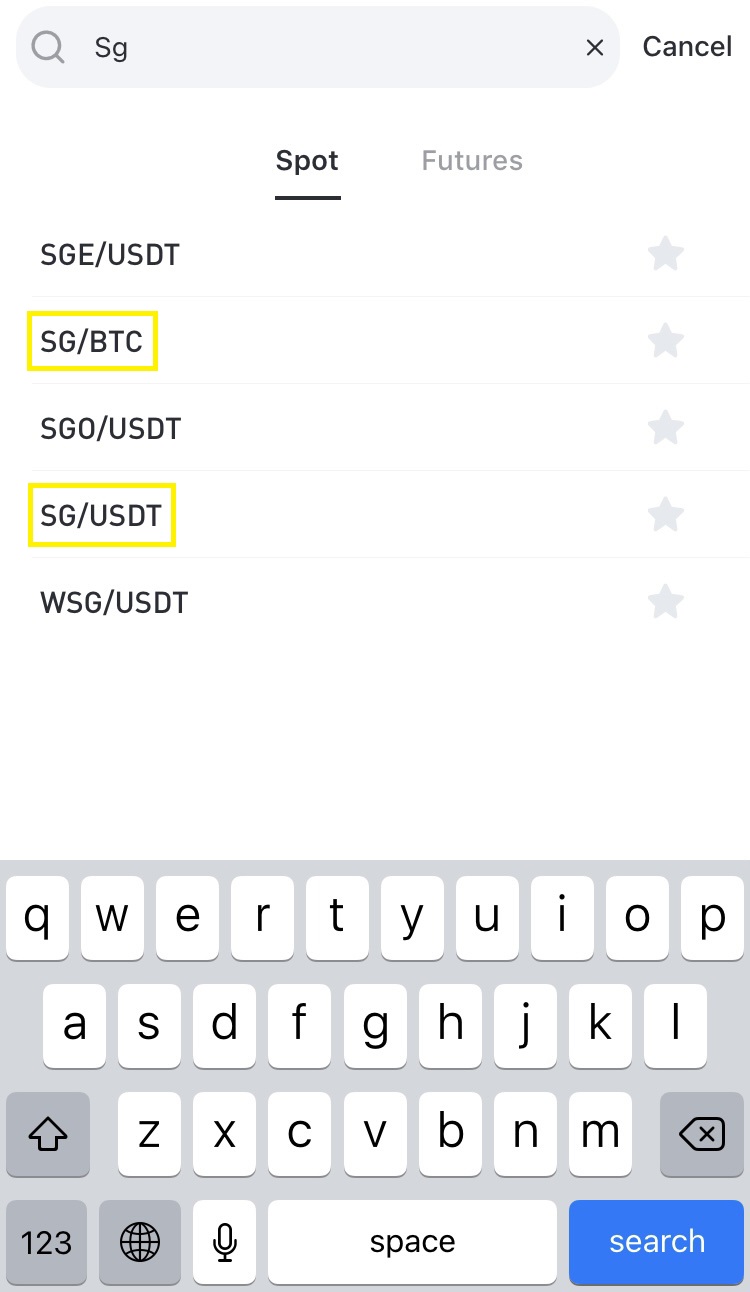Cancel the search

point(687,47)
